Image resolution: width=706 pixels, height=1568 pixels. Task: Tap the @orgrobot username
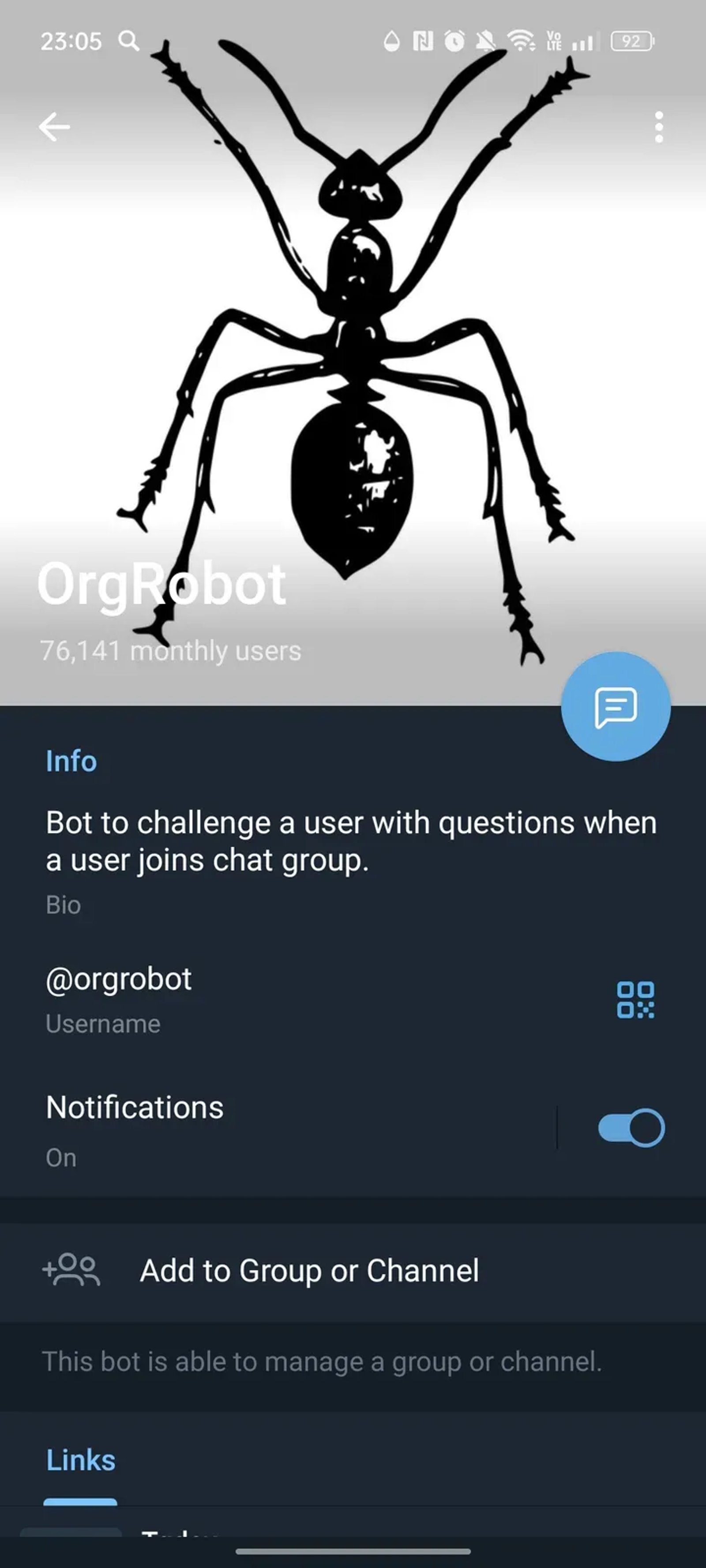pyautogui.click(x=119, y=978)
